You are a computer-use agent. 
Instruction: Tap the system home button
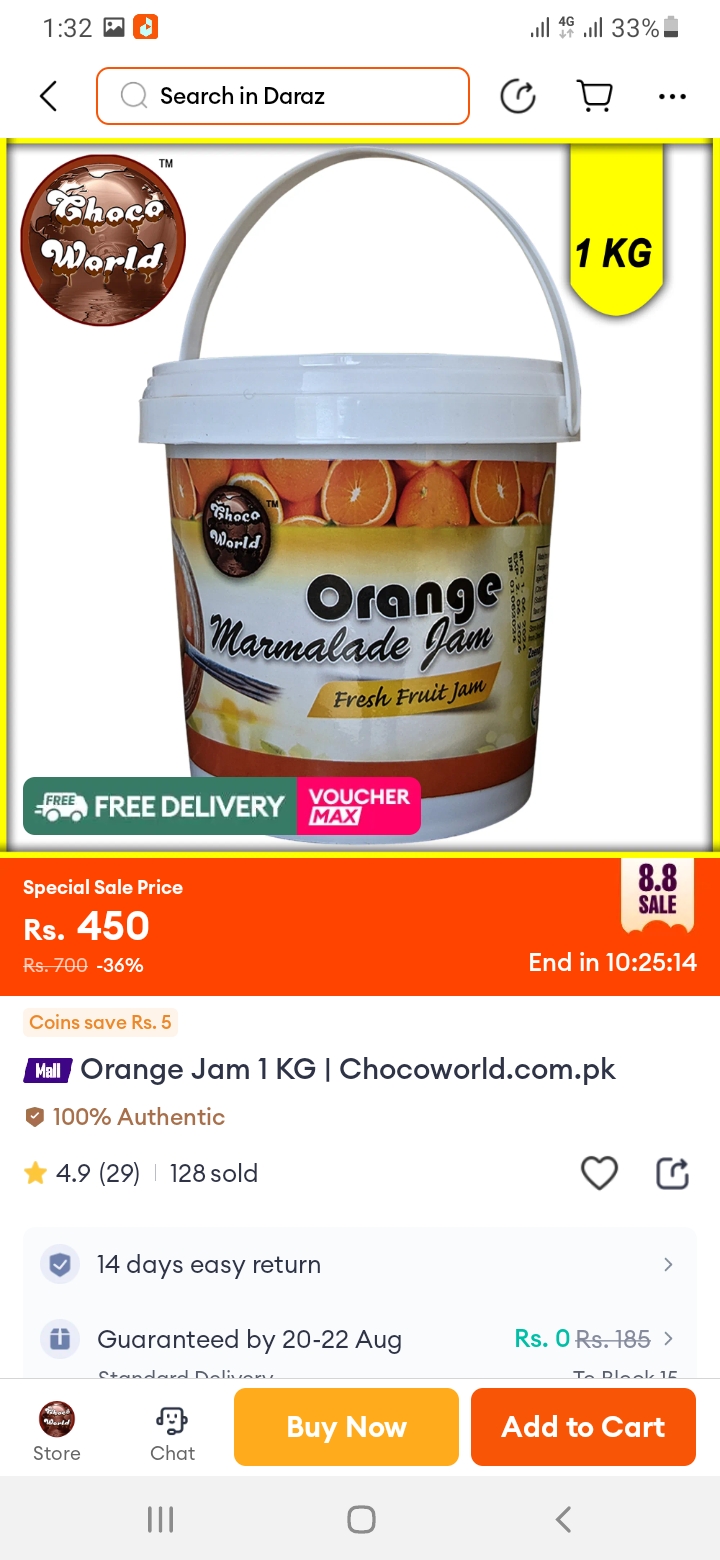(x=361, y=1520)
